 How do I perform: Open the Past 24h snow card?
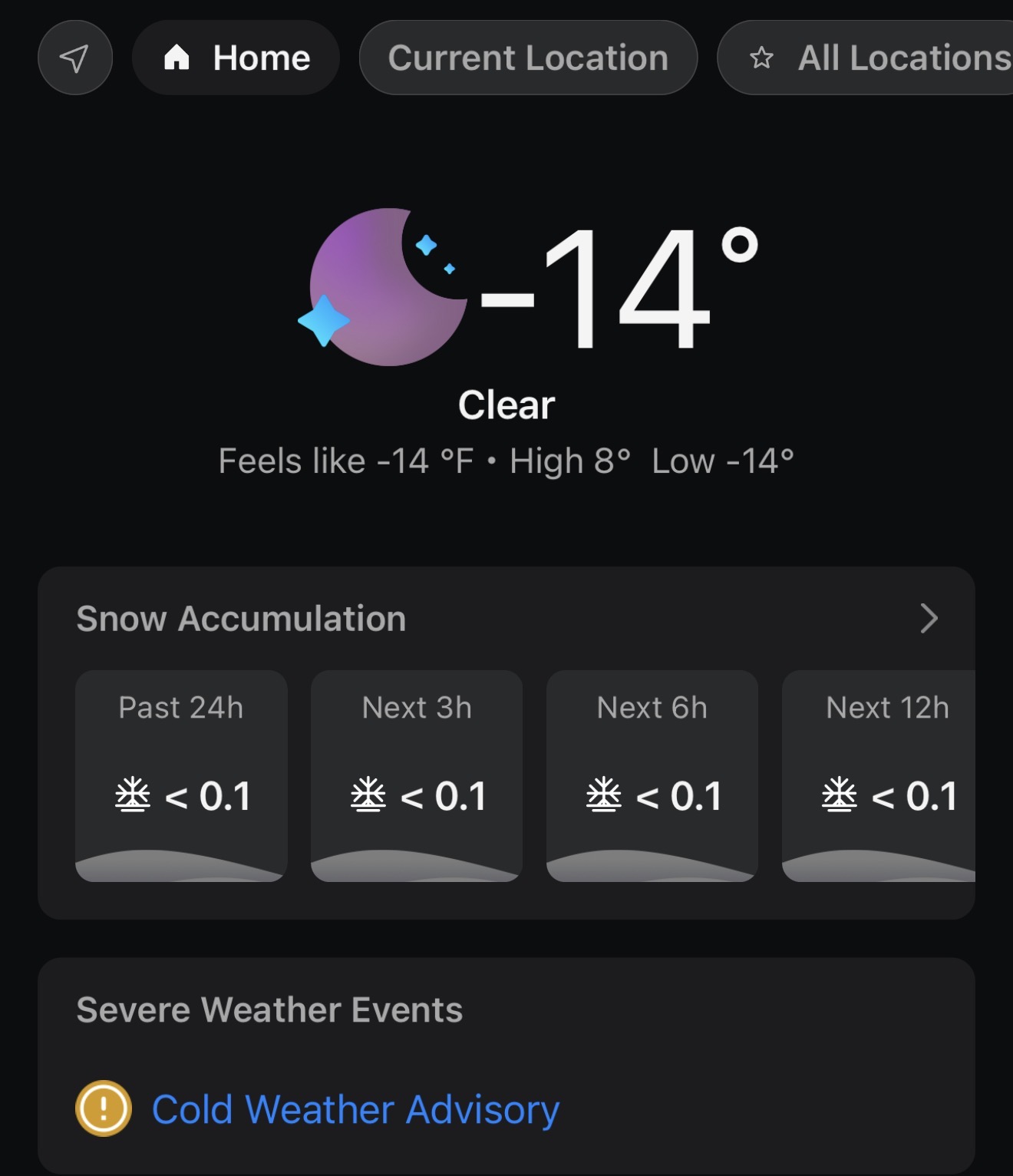pyautogui.click(x=181, y=775)
